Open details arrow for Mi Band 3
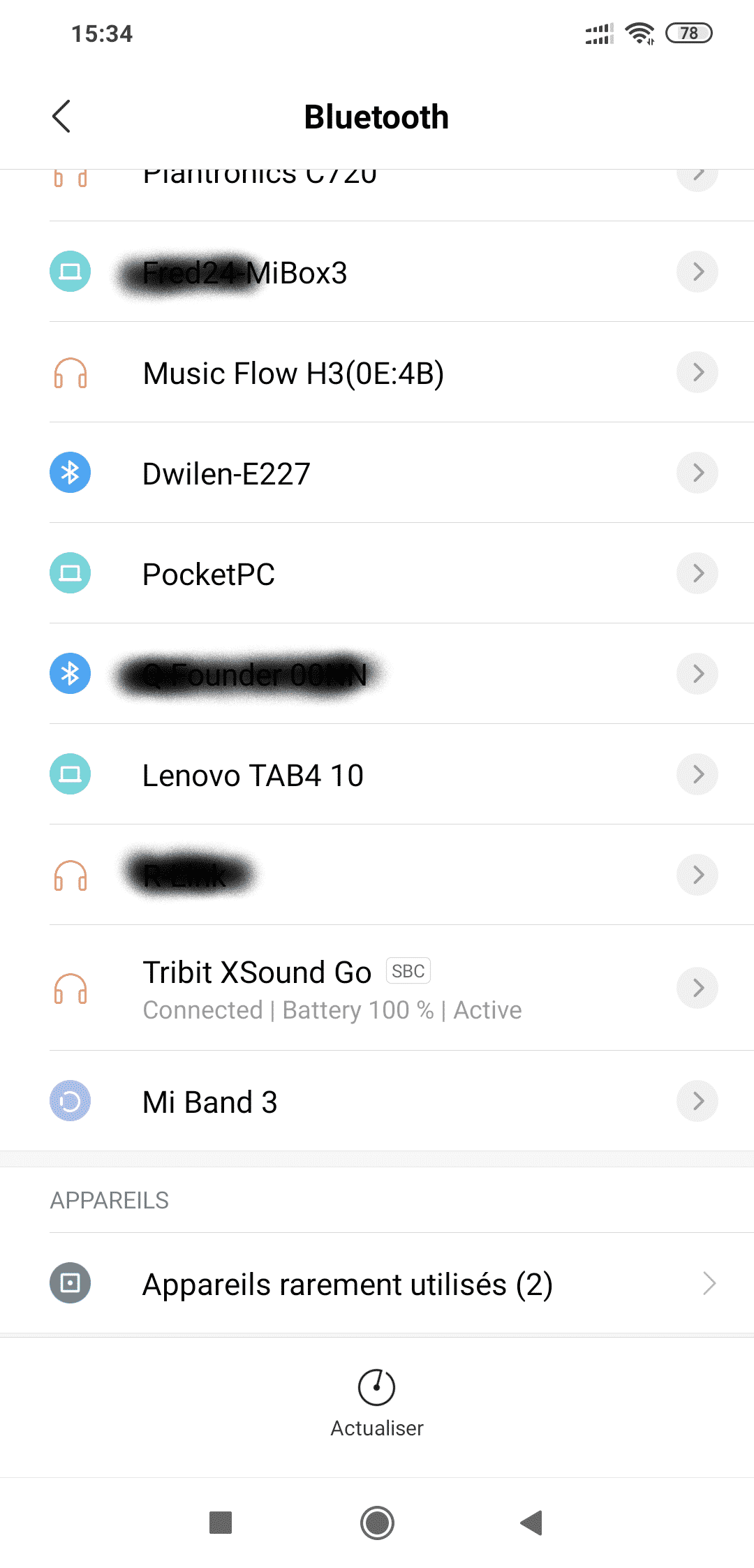 pos(697,1101)
